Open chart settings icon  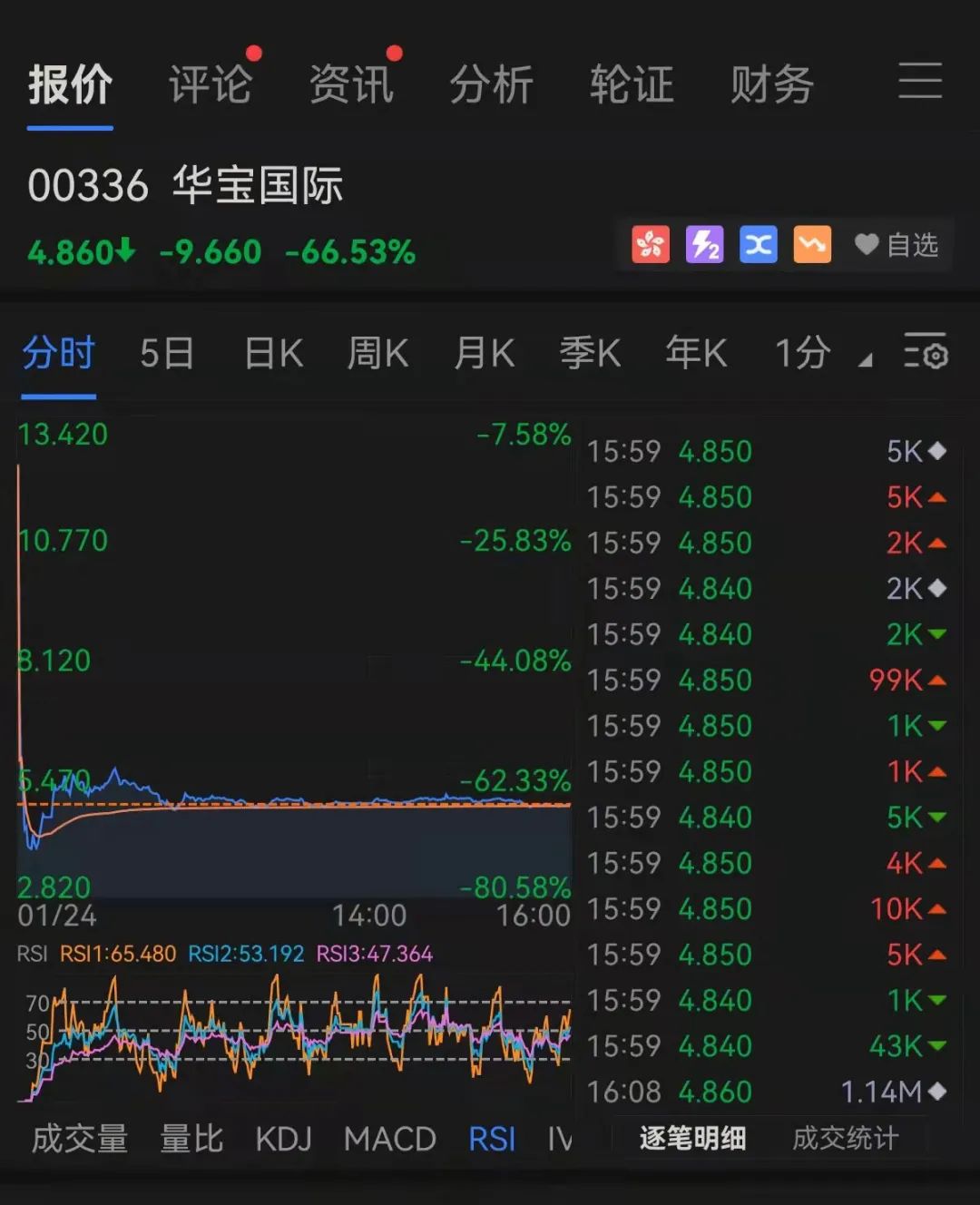926,351
